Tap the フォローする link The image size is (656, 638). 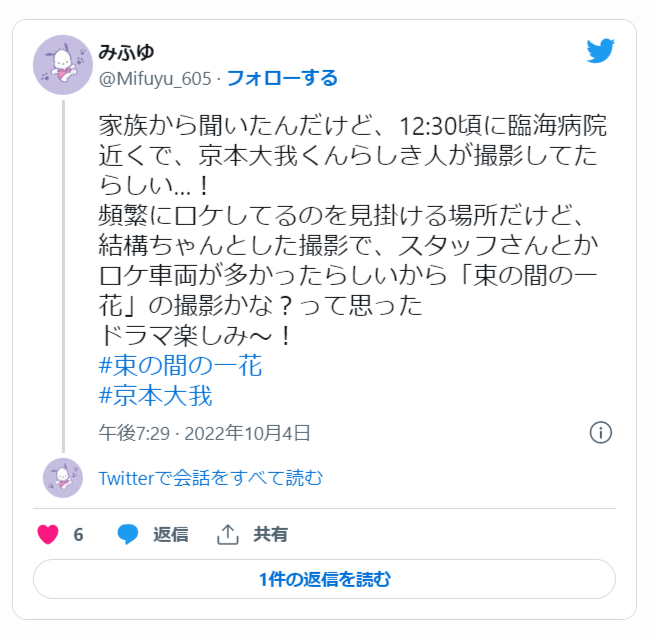(282, 78)
